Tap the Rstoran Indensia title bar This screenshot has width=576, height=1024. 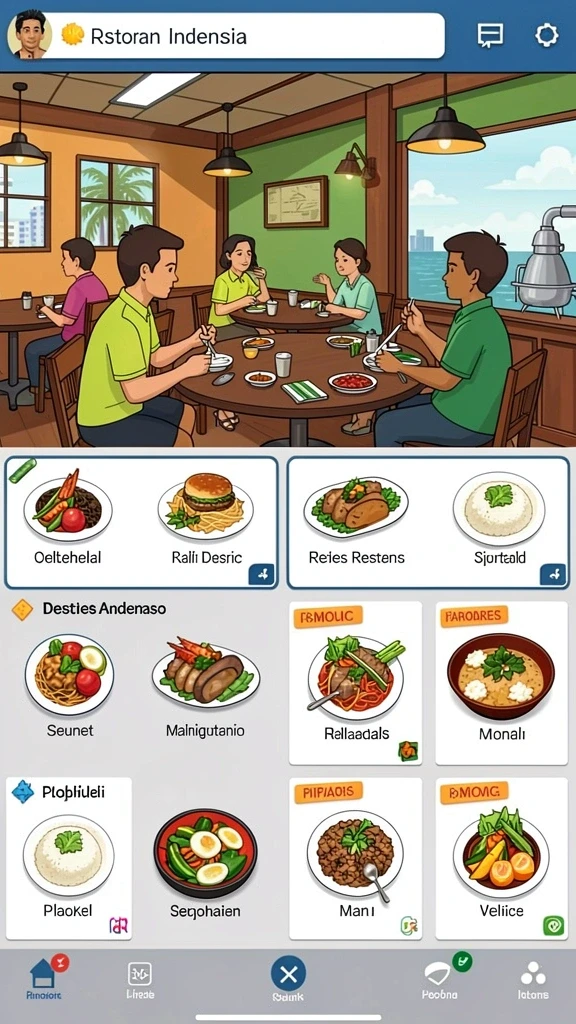[250, 35]
